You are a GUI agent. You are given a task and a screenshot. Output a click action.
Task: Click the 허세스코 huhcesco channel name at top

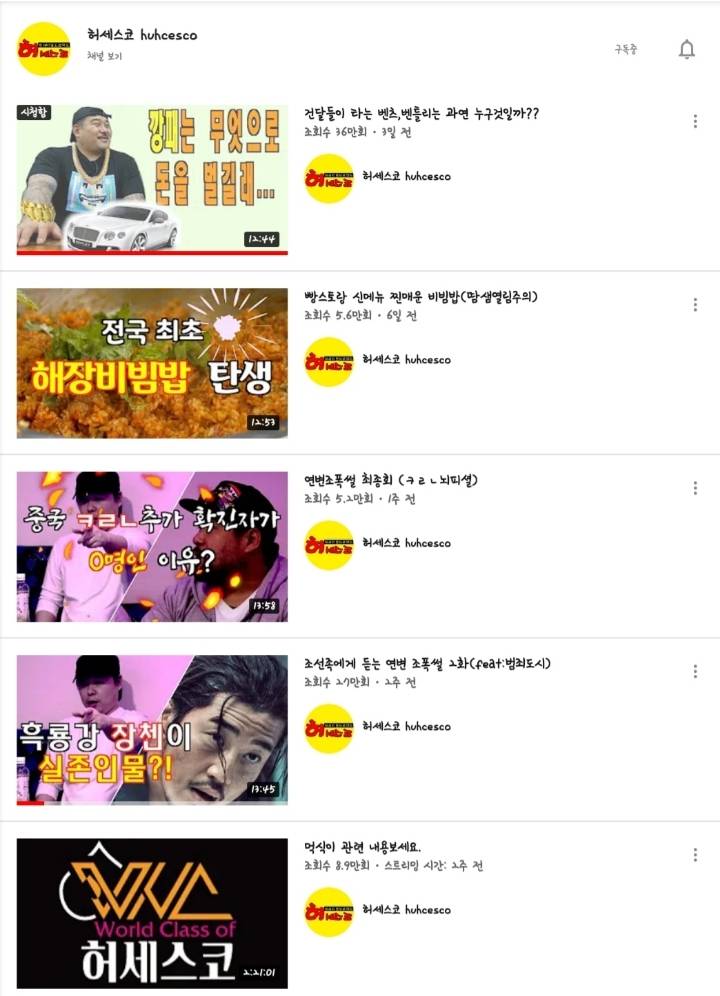[140, 33]
